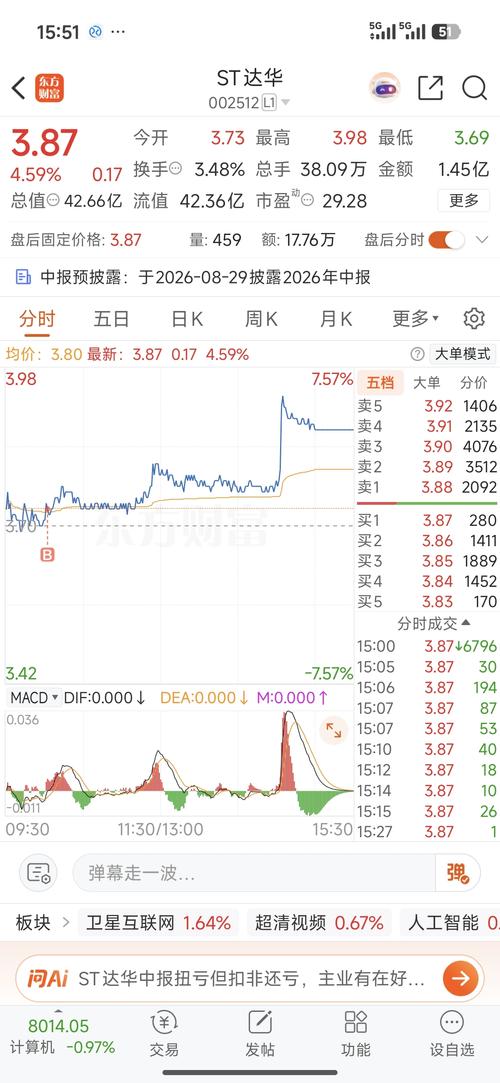Enable 大单模式
The width and height of the screenshot is (500, 1083).
(x=463, y=354)
